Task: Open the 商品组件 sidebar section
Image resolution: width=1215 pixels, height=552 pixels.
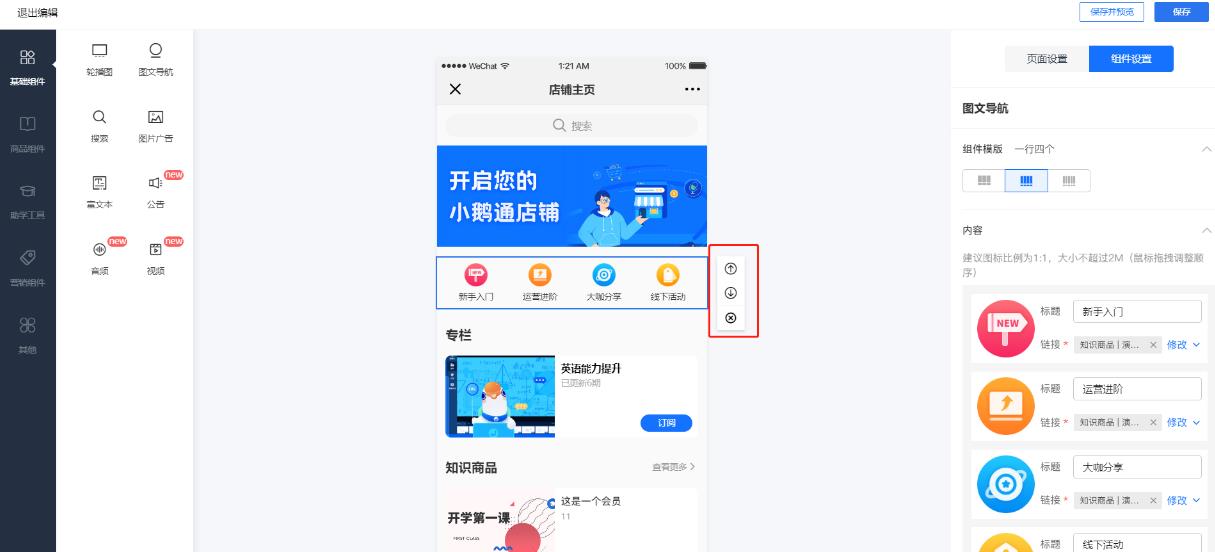Action: click(28, 134)
